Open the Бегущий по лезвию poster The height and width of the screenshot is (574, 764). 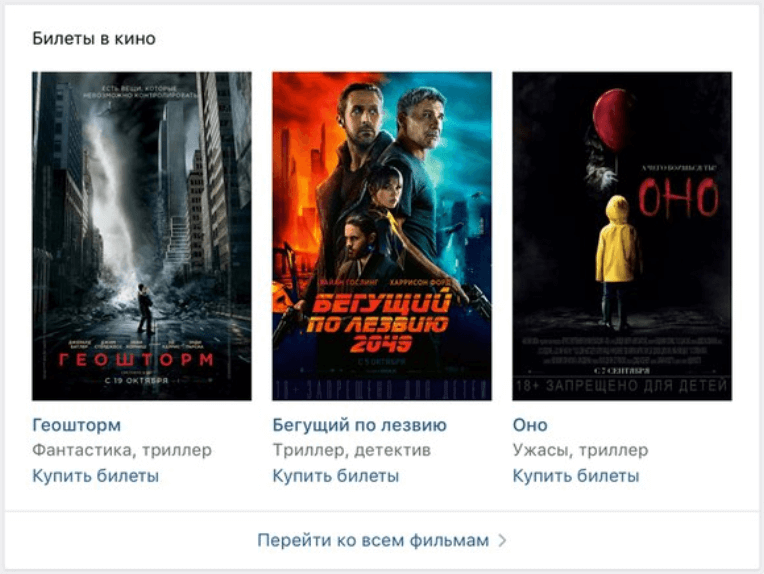pyautogui.click(x=381, y=236)
